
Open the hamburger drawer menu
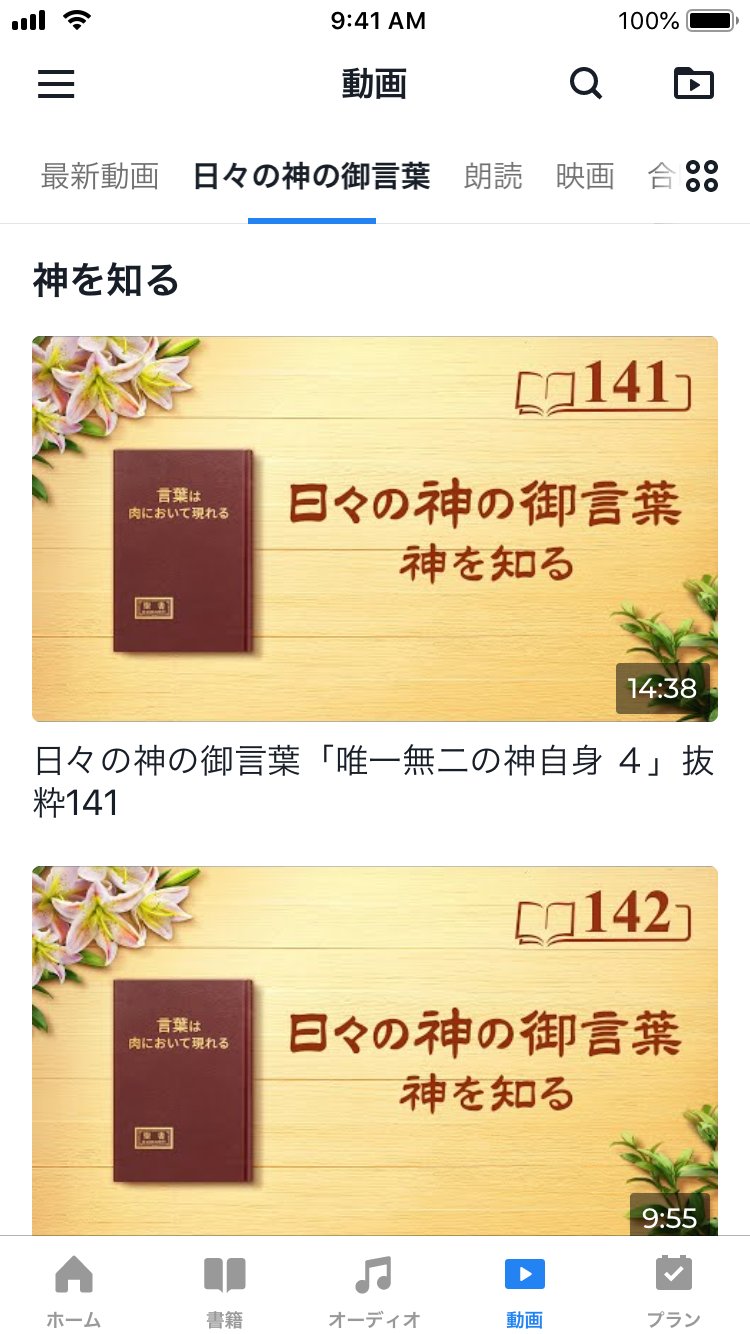coord(56,84)
